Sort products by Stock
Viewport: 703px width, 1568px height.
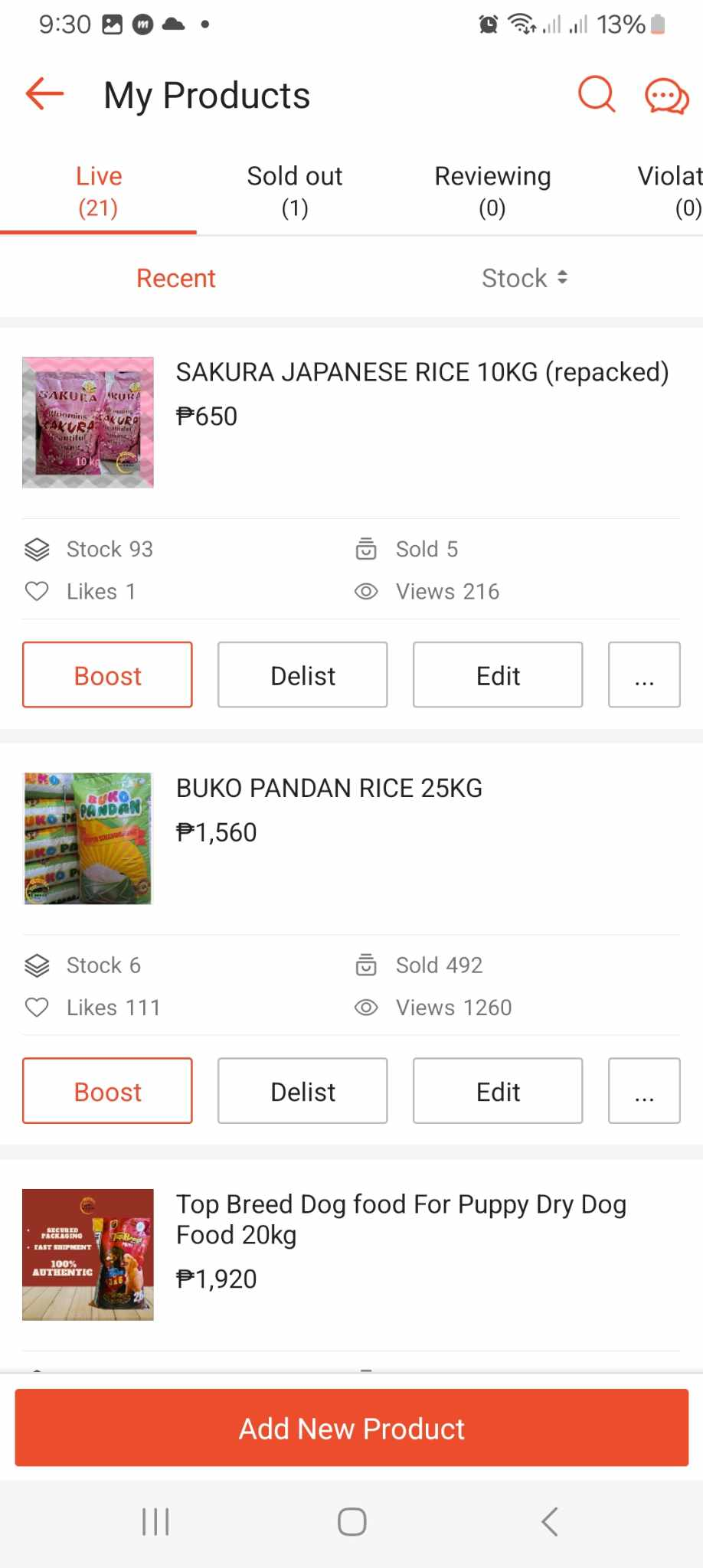click(525, 278)
